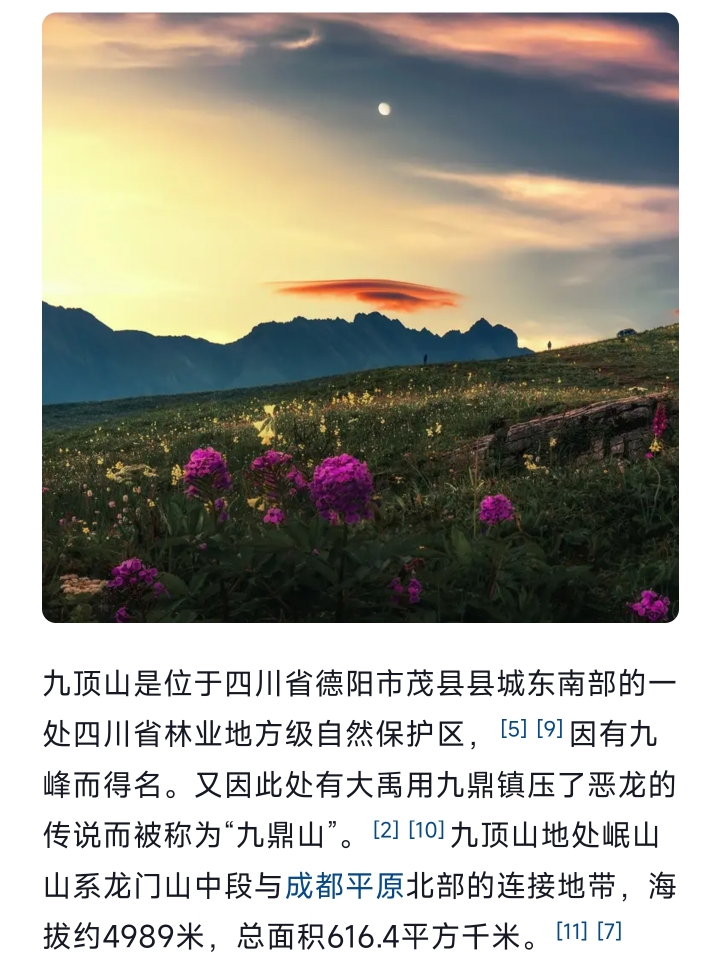
Task: Open citation reference [2]
Action: click(386, 829)
